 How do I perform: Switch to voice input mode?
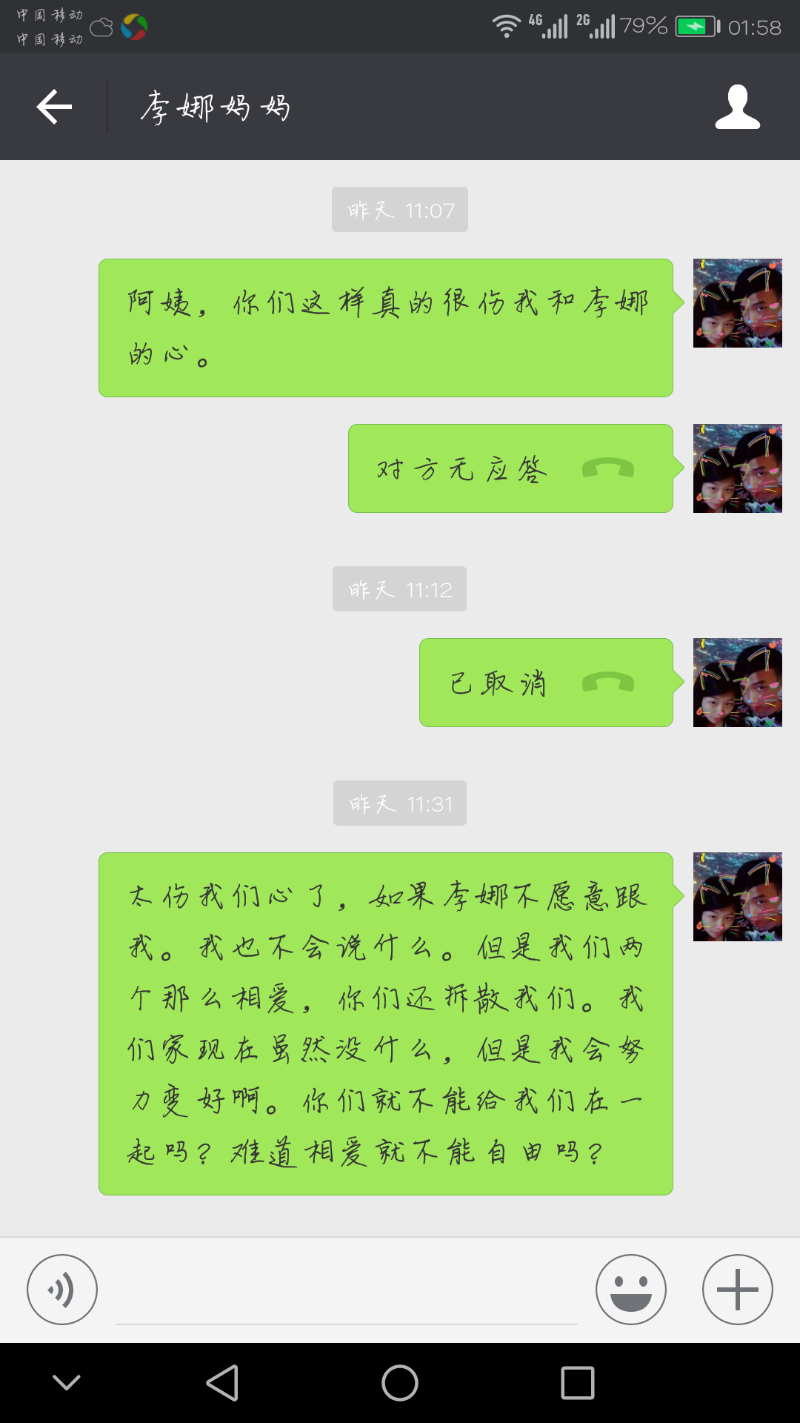(62, 1290)
